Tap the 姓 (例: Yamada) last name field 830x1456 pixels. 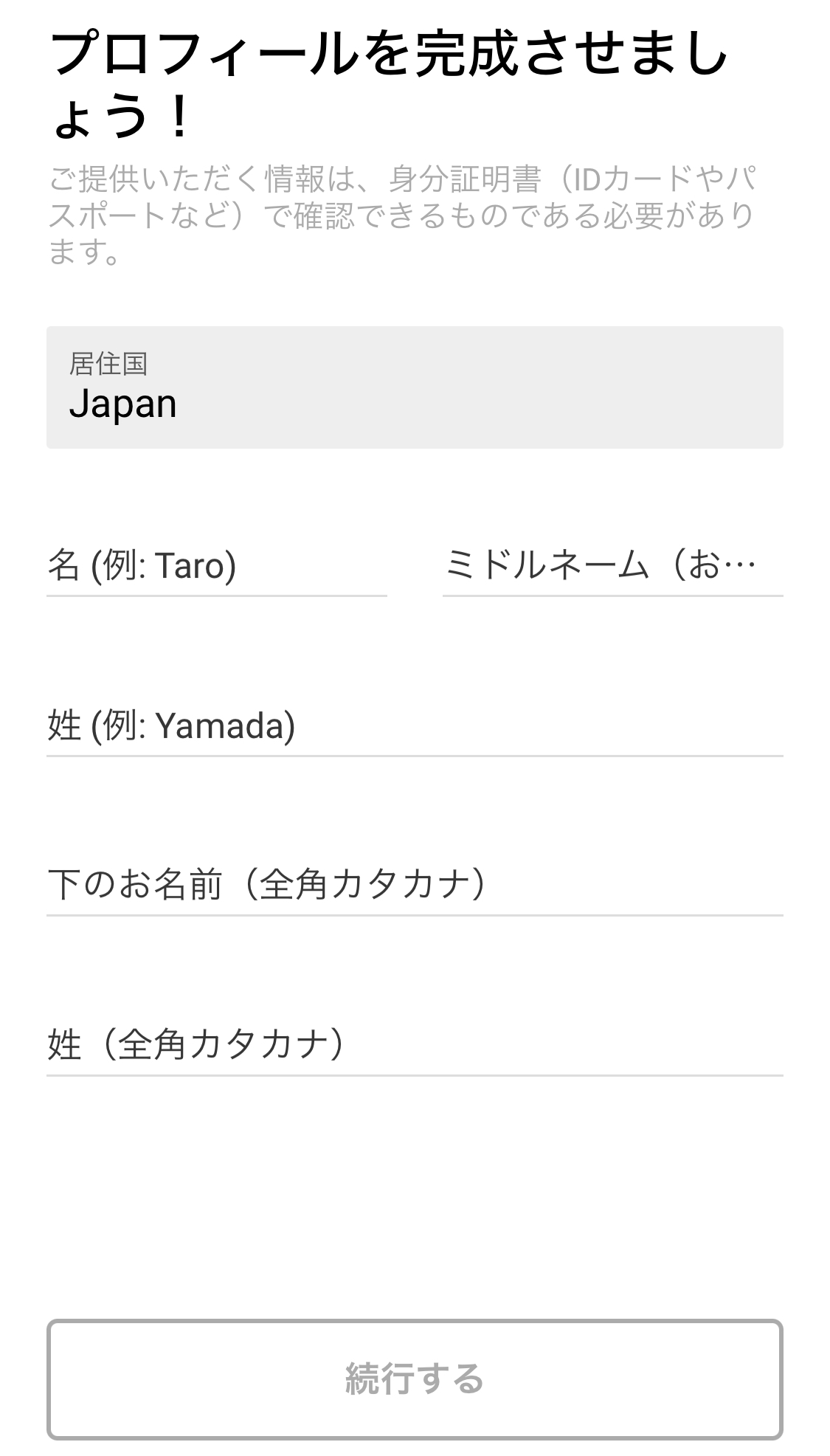click(415, 726)
